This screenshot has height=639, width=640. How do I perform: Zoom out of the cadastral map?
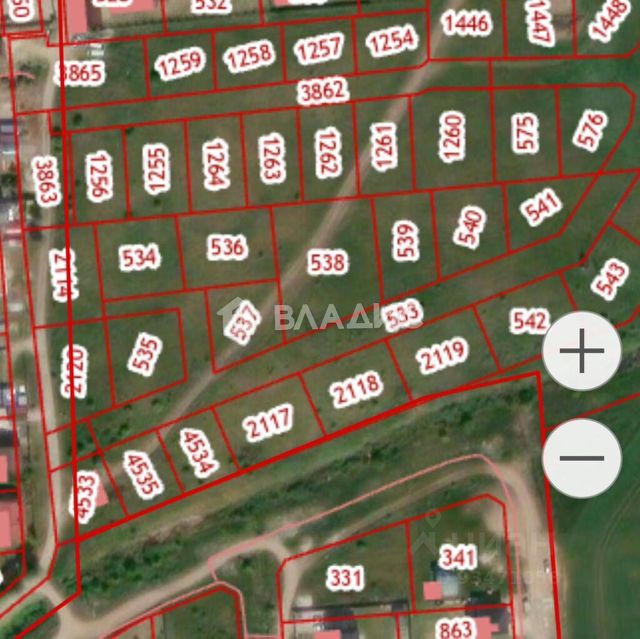coord(582,458)
